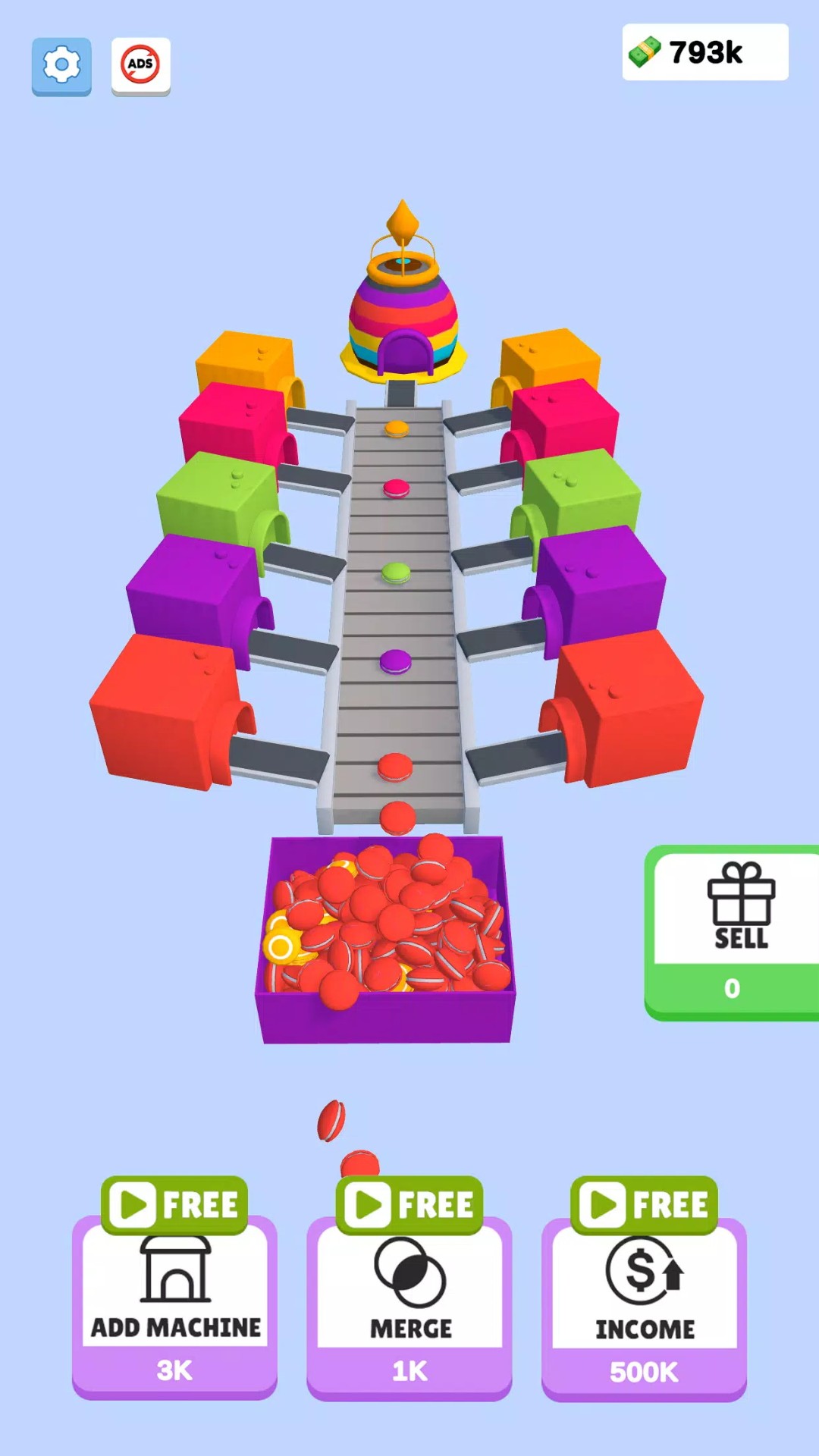Screen dimensions: 819x1456
Task: Open the settings gear
Action: (x=61, y=66)
